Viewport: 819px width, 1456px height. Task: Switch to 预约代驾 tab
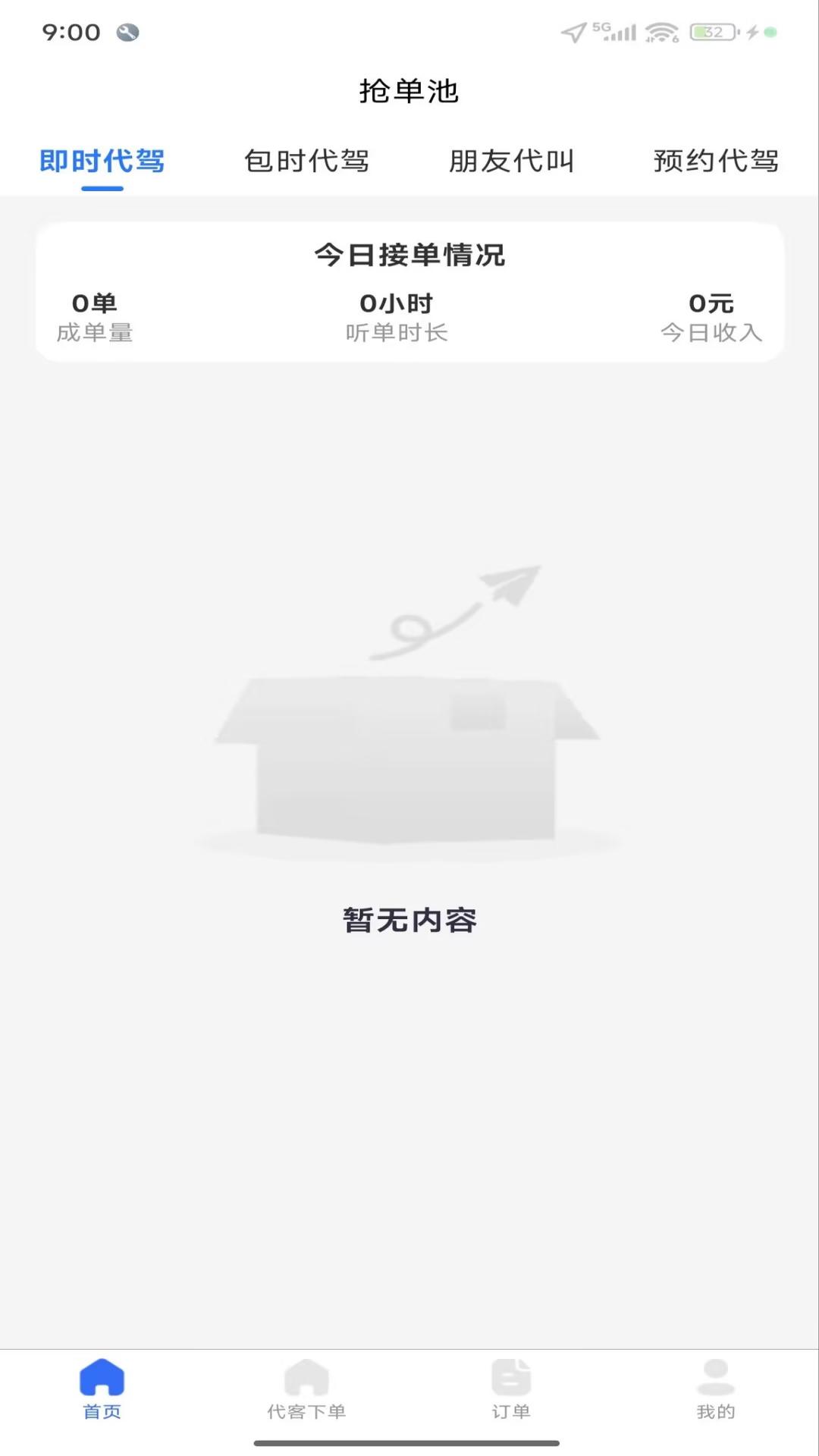coord(716,161)
